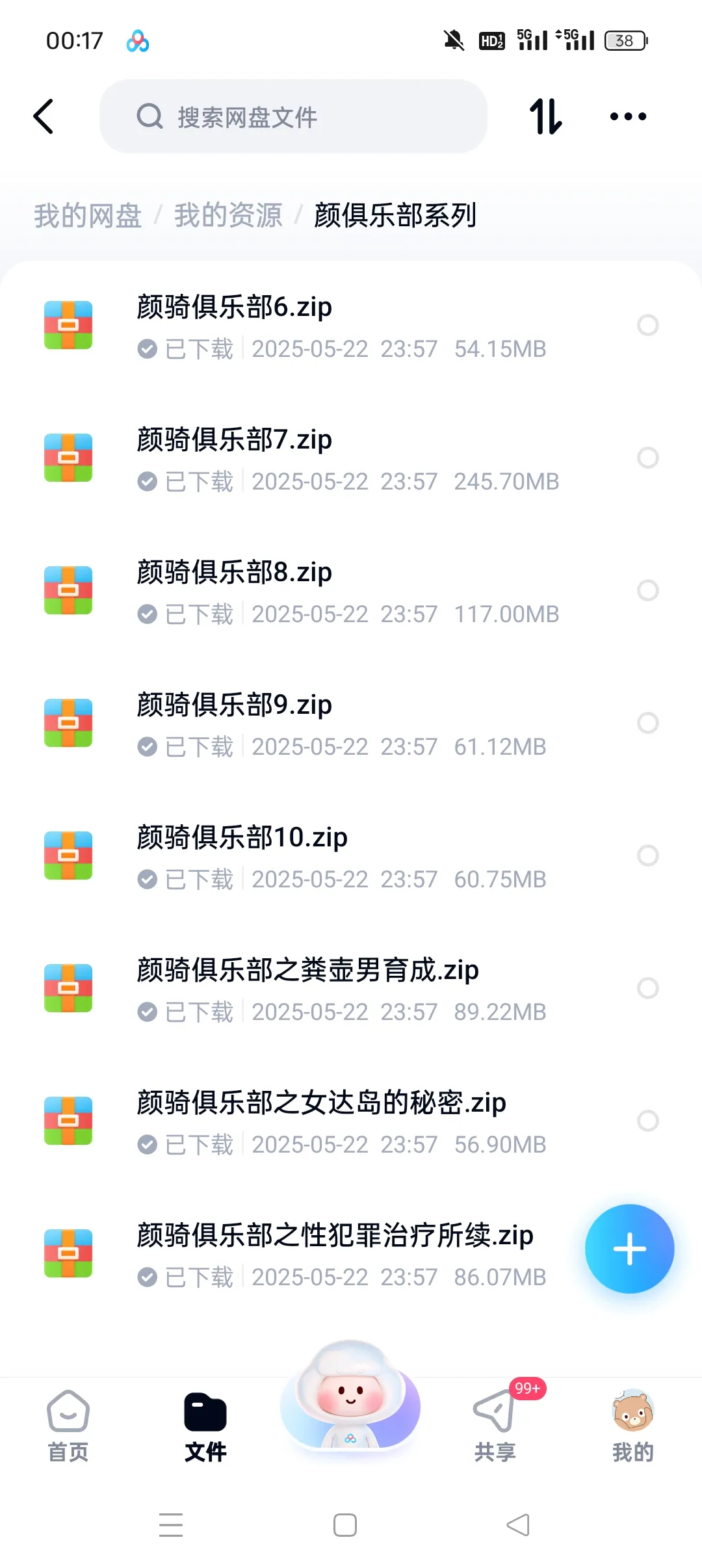Go back using the top-left arrow
Viewport: 702px width, 1568px height.
tap(44, 117)
